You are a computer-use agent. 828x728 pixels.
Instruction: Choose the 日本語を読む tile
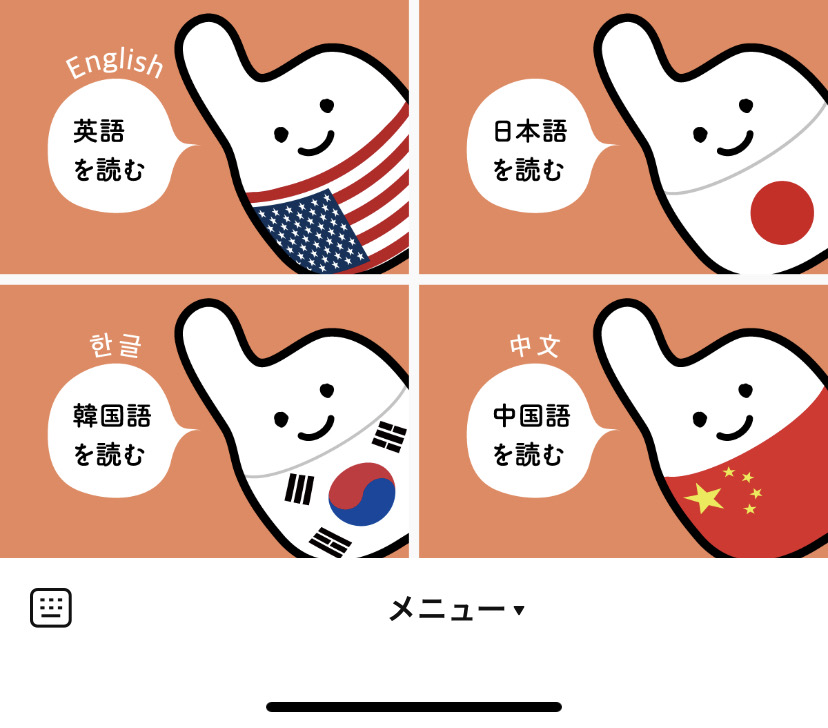(623, 137)
